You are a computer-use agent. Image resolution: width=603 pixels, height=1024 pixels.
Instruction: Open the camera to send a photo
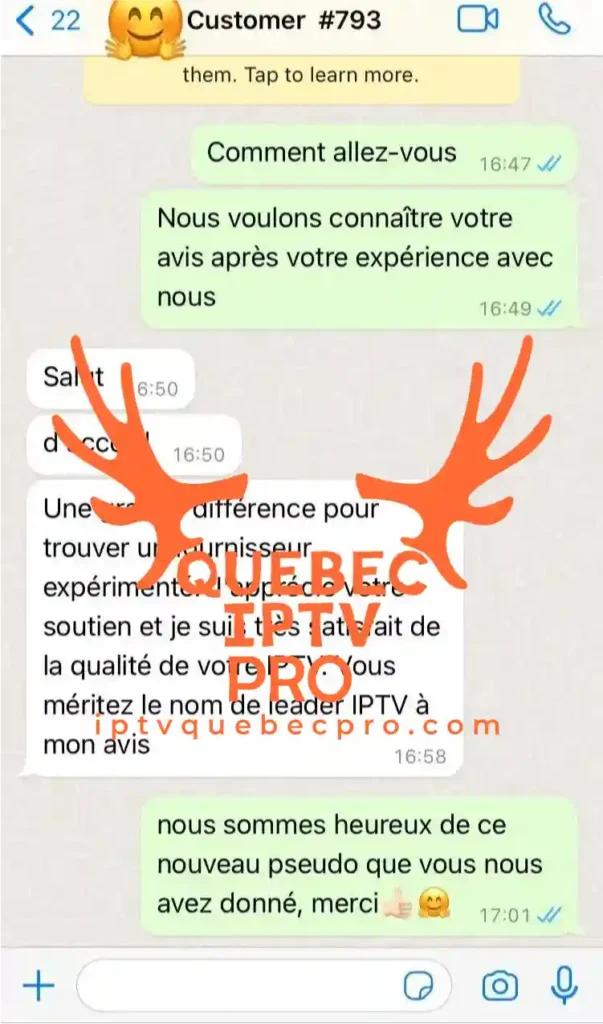tap(498, 987)
